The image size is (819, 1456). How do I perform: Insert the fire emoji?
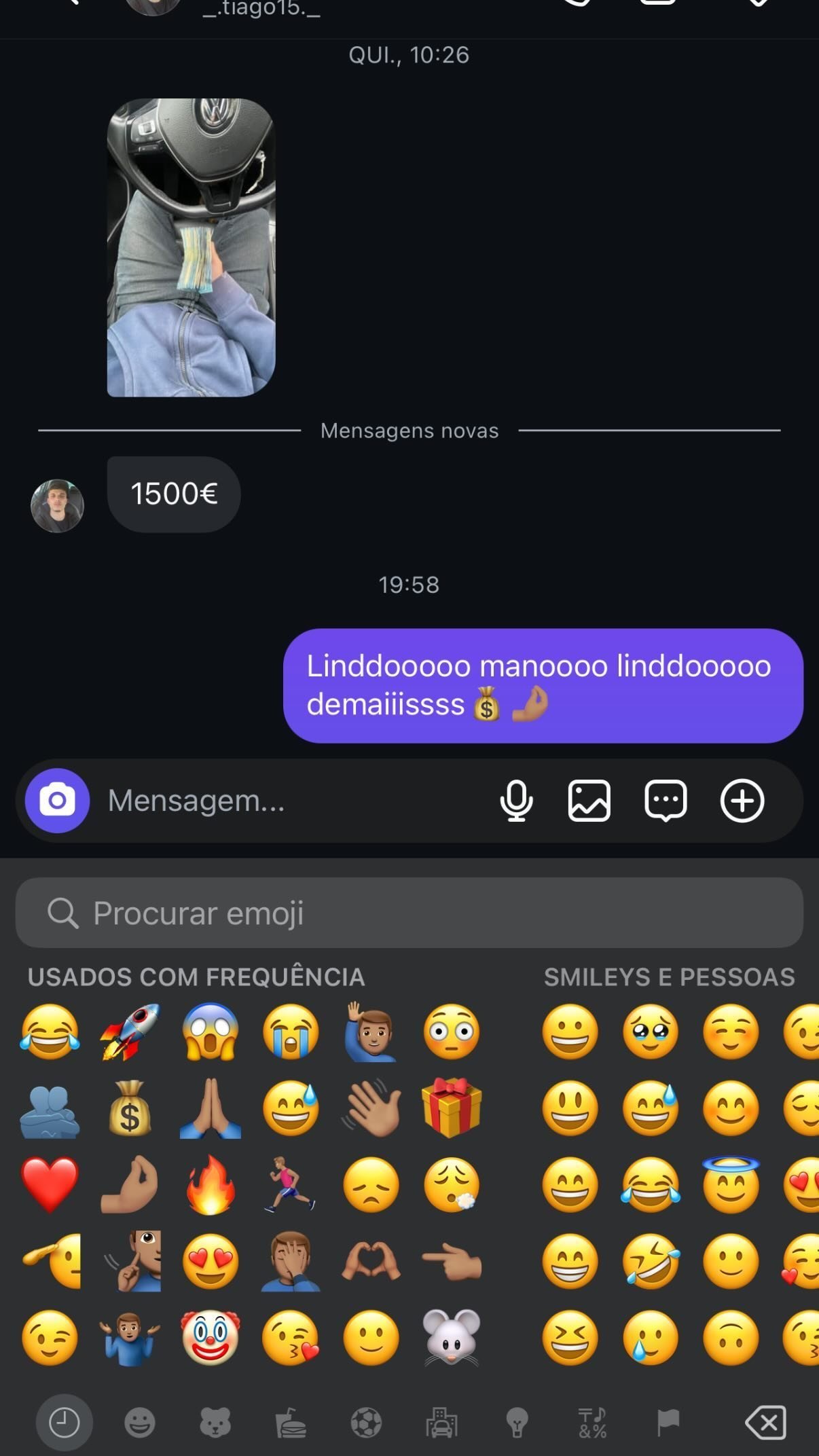click(x=211, y=1186)
